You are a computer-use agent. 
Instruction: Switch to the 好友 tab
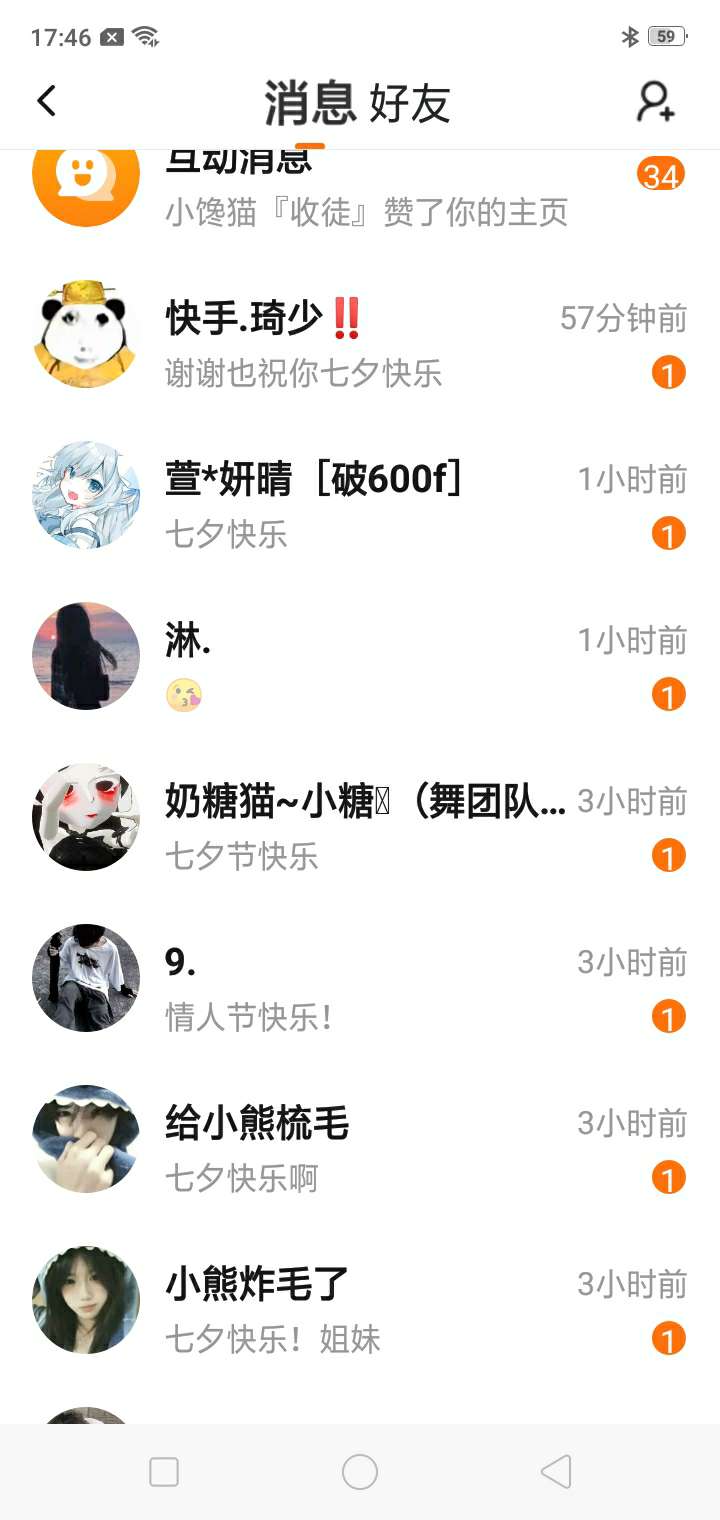pyautogui.click(x=410, y=104)
